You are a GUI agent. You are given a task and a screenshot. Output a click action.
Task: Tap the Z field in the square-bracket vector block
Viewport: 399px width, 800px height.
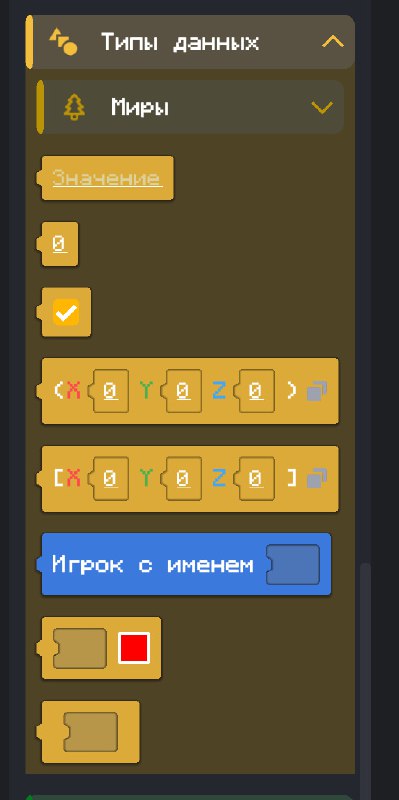[256, 479]
